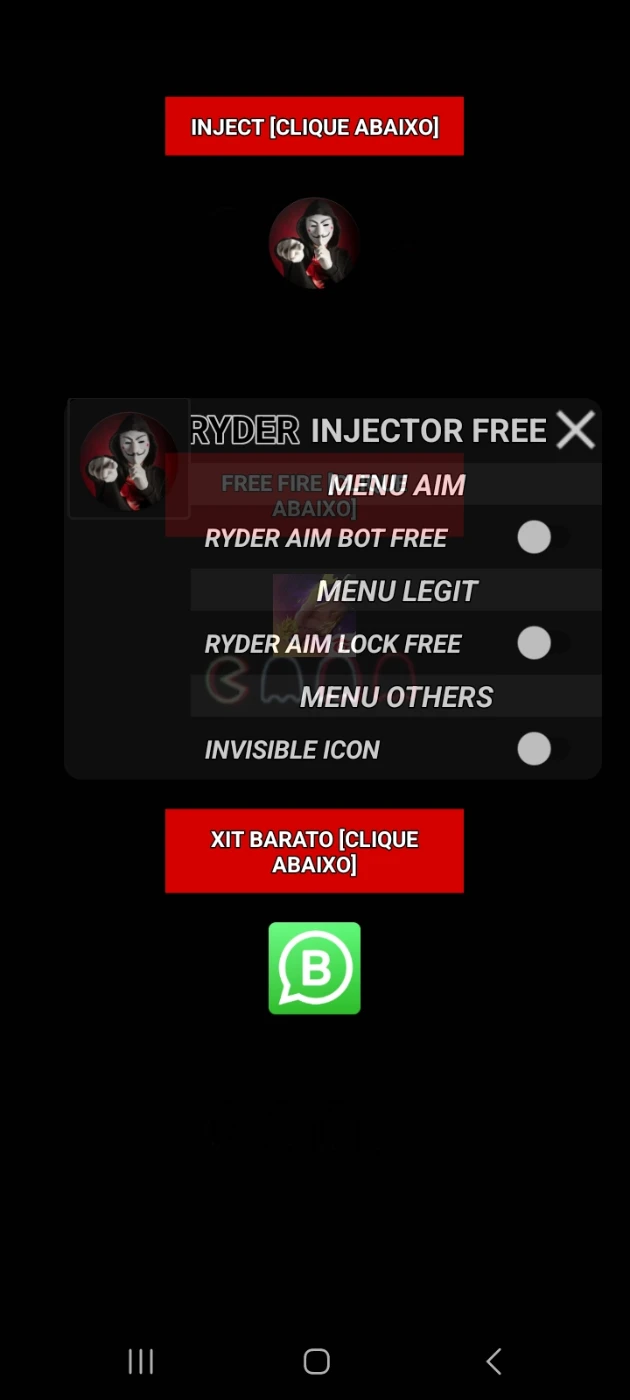Viewport: 630px width, 1400px height.
Task: Go back with the system back button
Action: tap(493, 1361)
